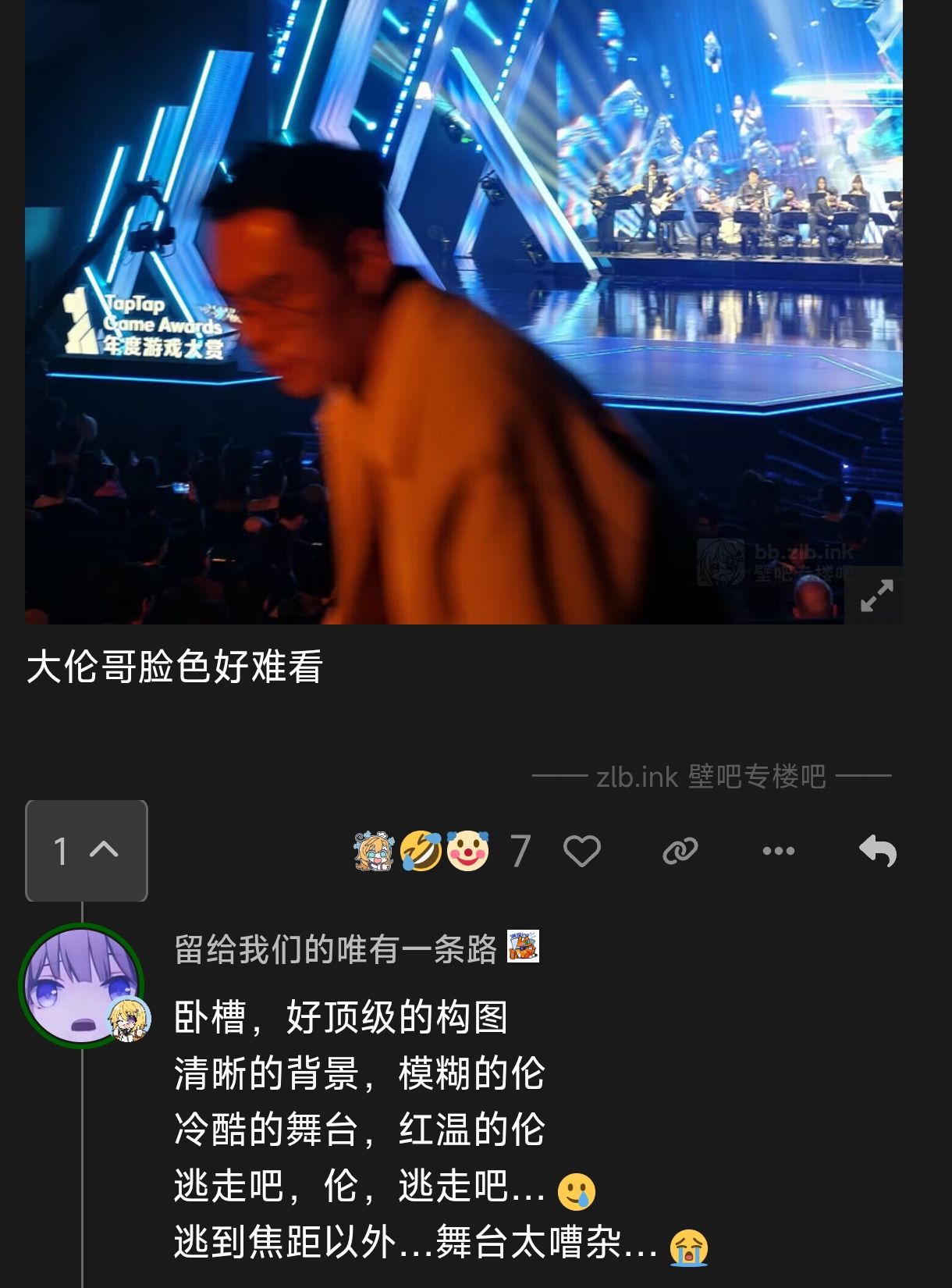952x1288 pixels.
Task: Copy the post link
Action: coord(680,851)
